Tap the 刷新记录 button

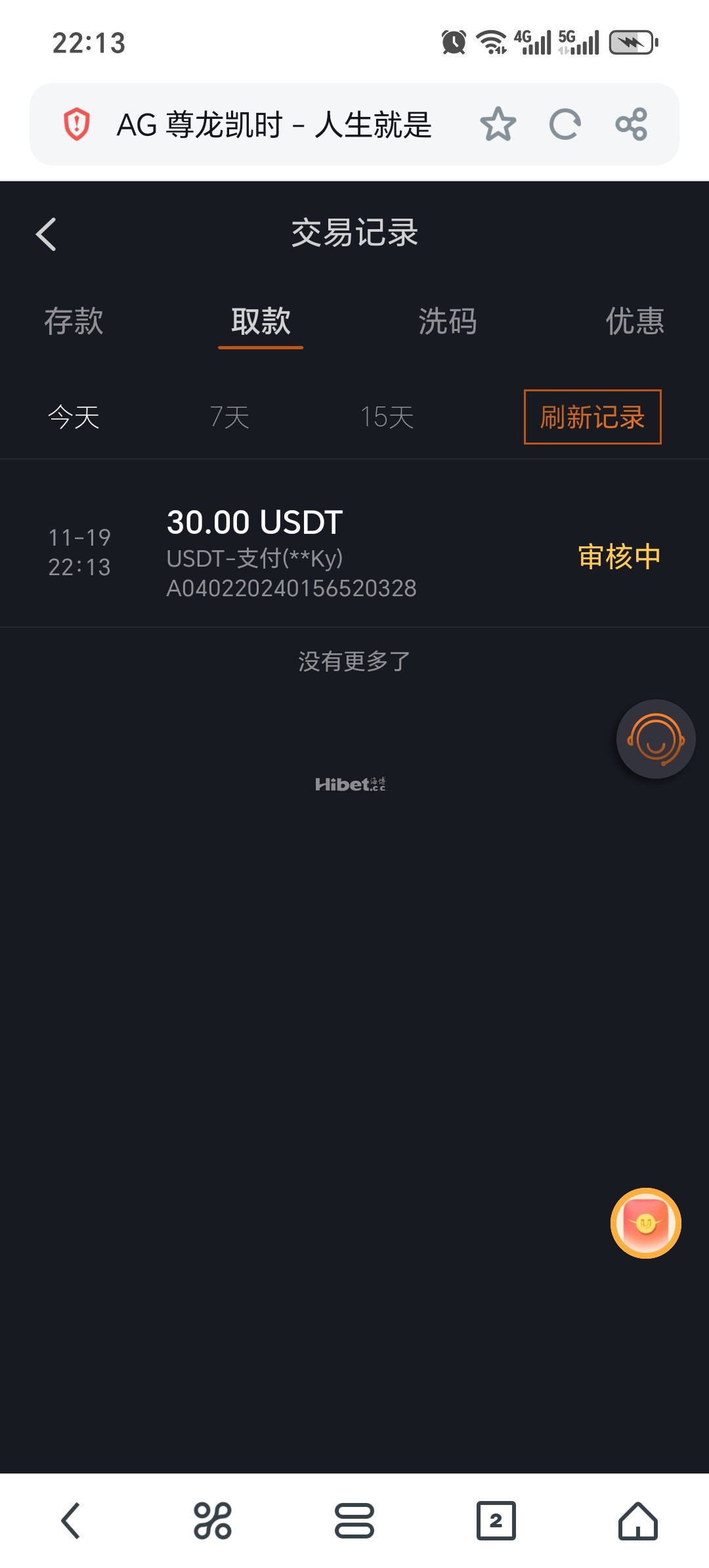tap(593, 417)
